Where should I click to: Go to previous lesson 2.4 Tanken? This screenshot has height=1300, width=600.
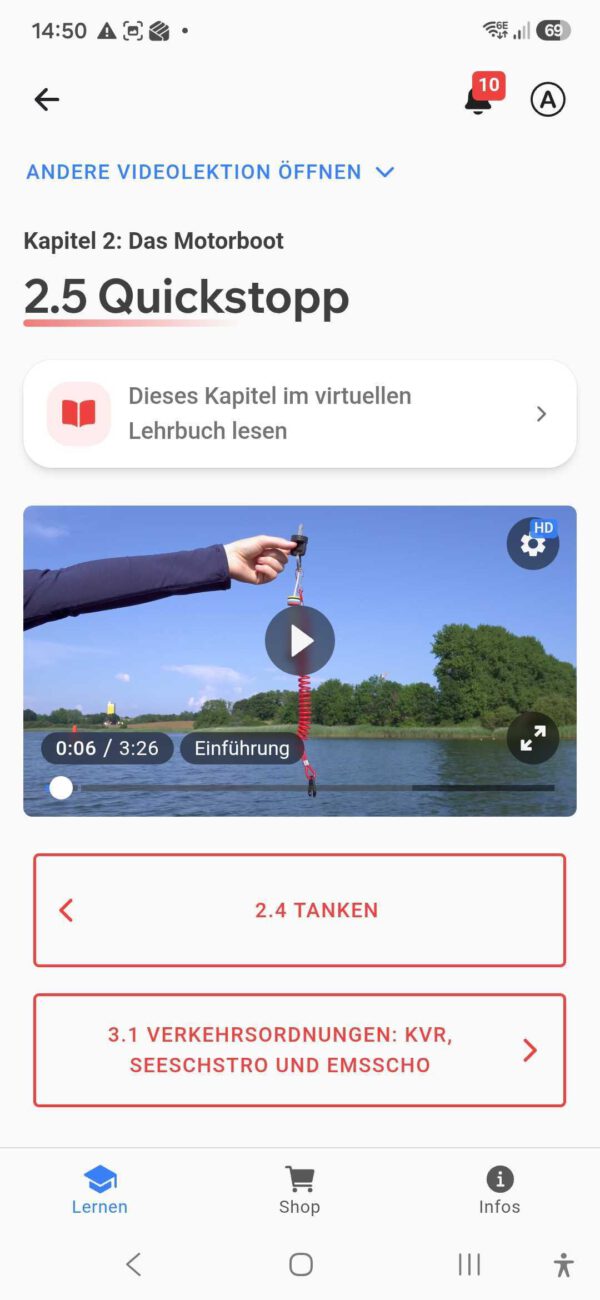[x=300, y=910]
